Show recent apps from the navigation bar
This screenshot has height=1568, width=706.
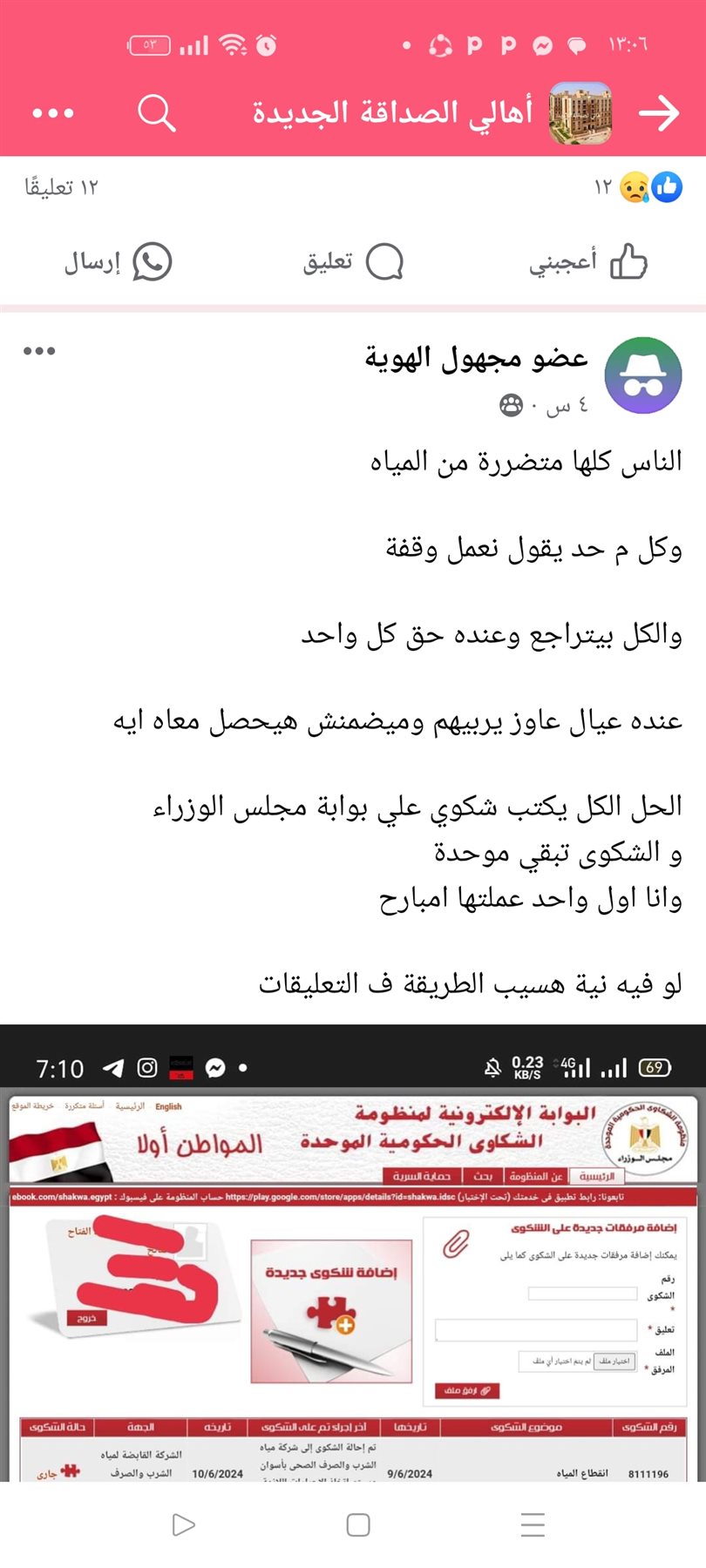pyautogui.click(x=532, y=1524)
